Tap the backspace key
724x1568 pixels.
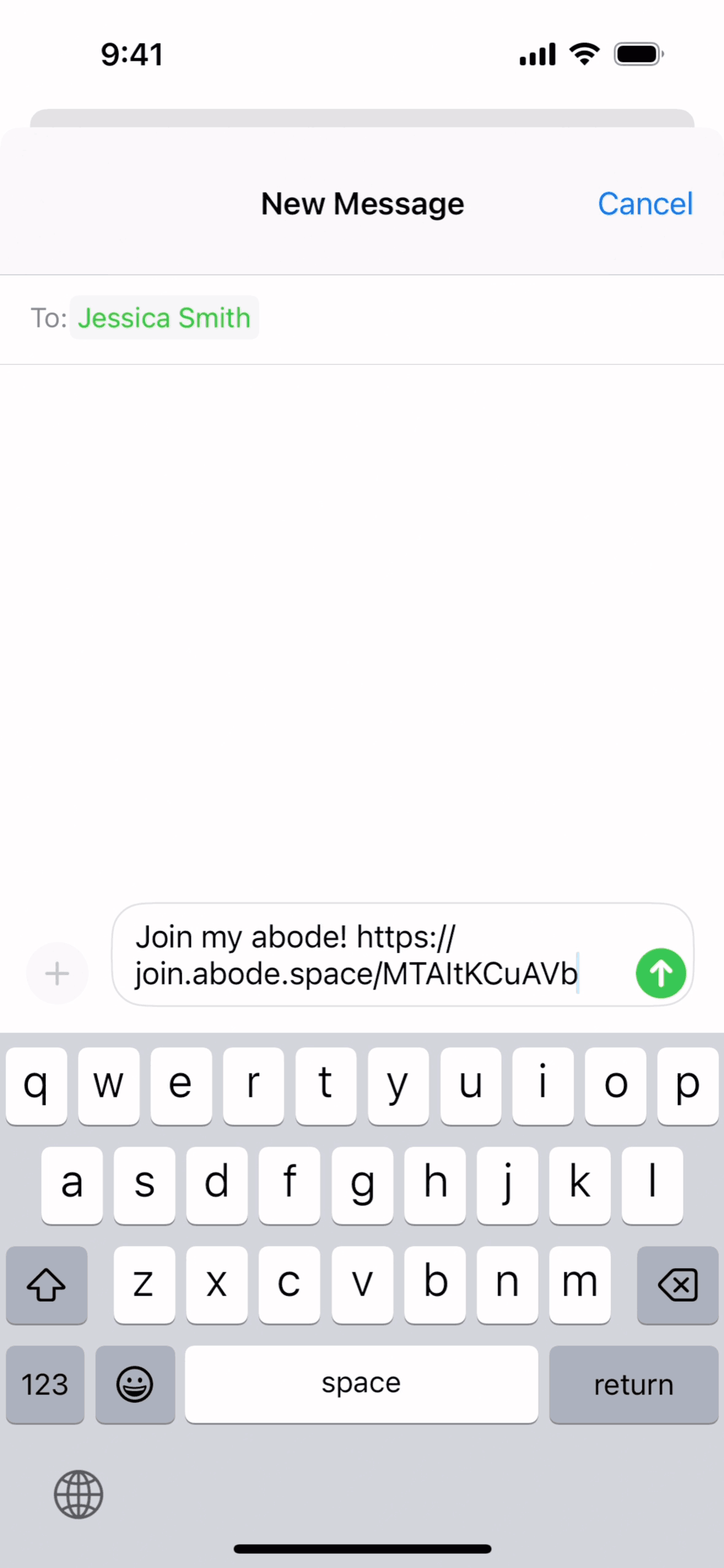click(x=677, y=1285)
